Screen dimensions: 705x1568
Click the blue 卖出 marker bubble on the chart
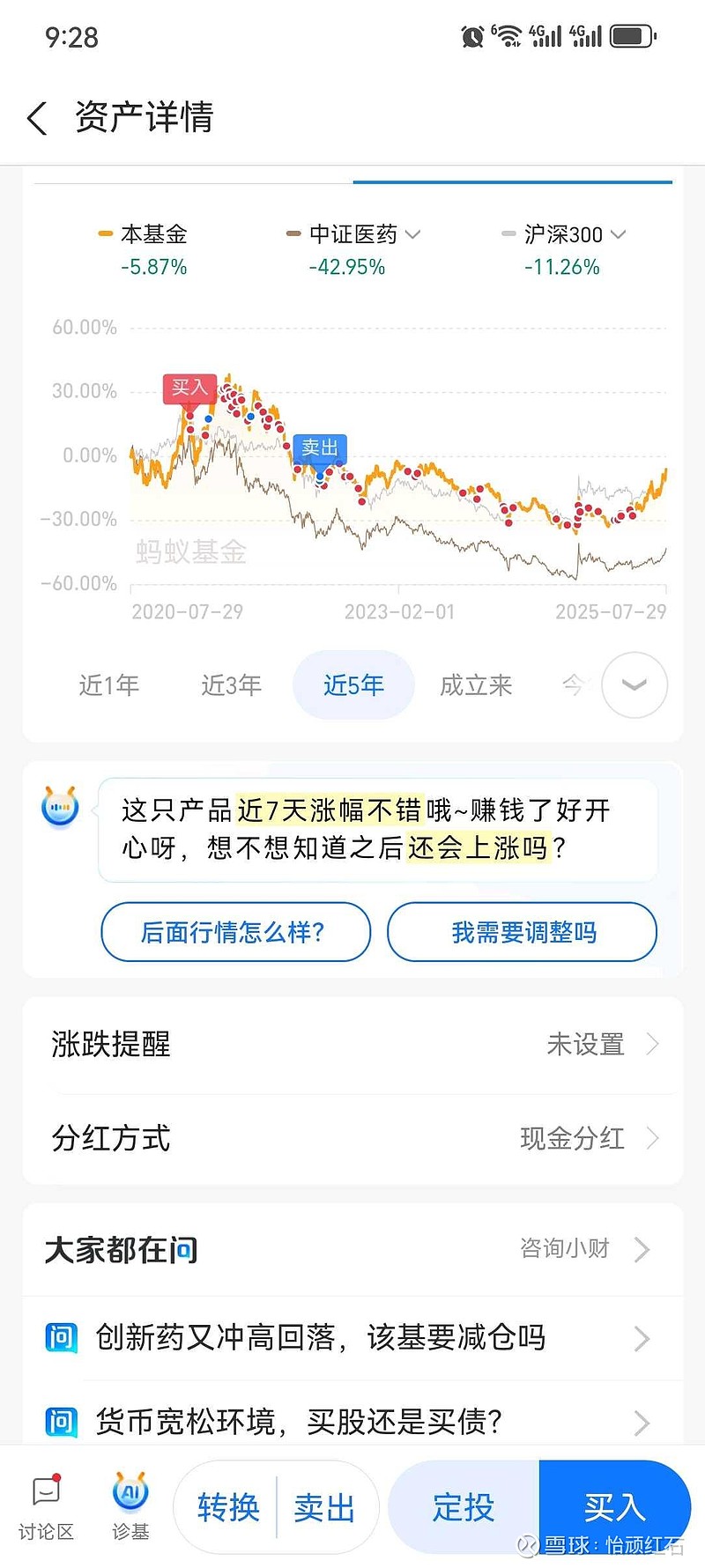(320, 449)
